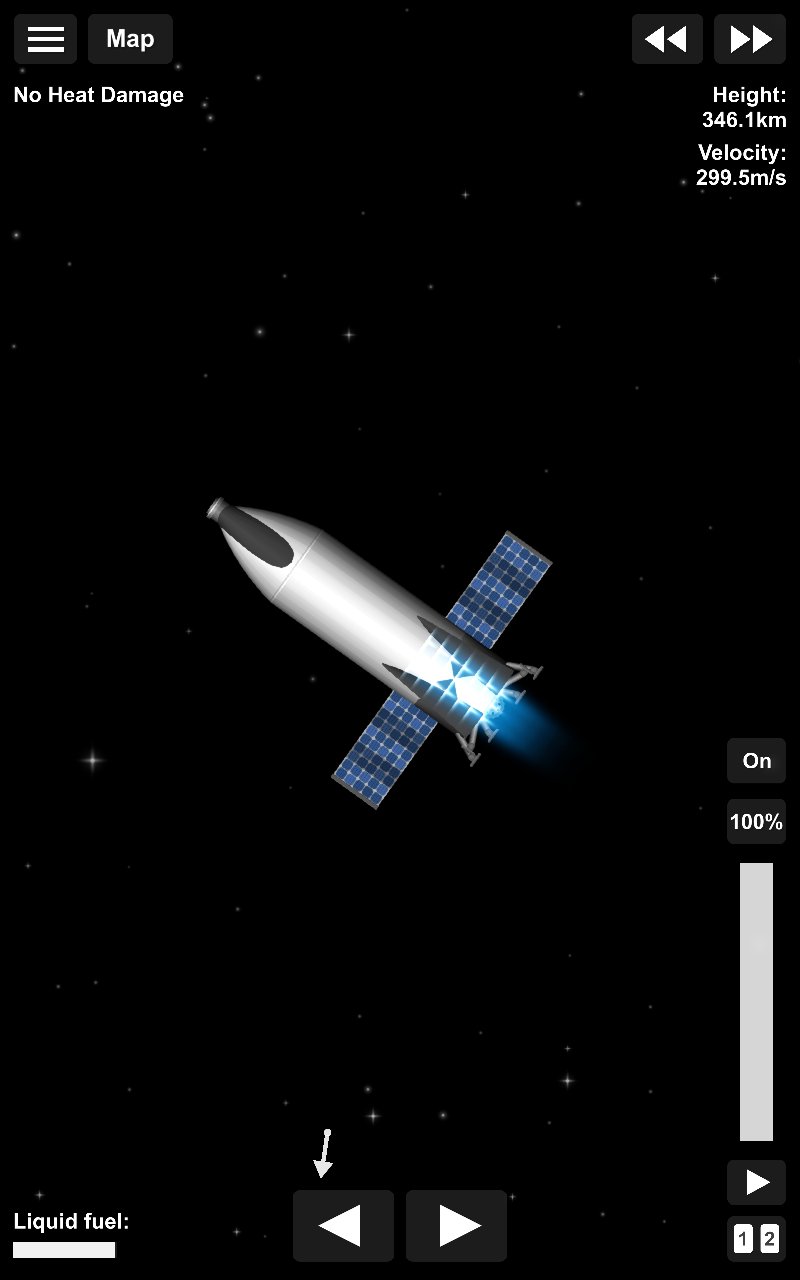Slow down time warp with rewind icon
The width and height of the screenshot is (800, 1280).
click(667, 38)
